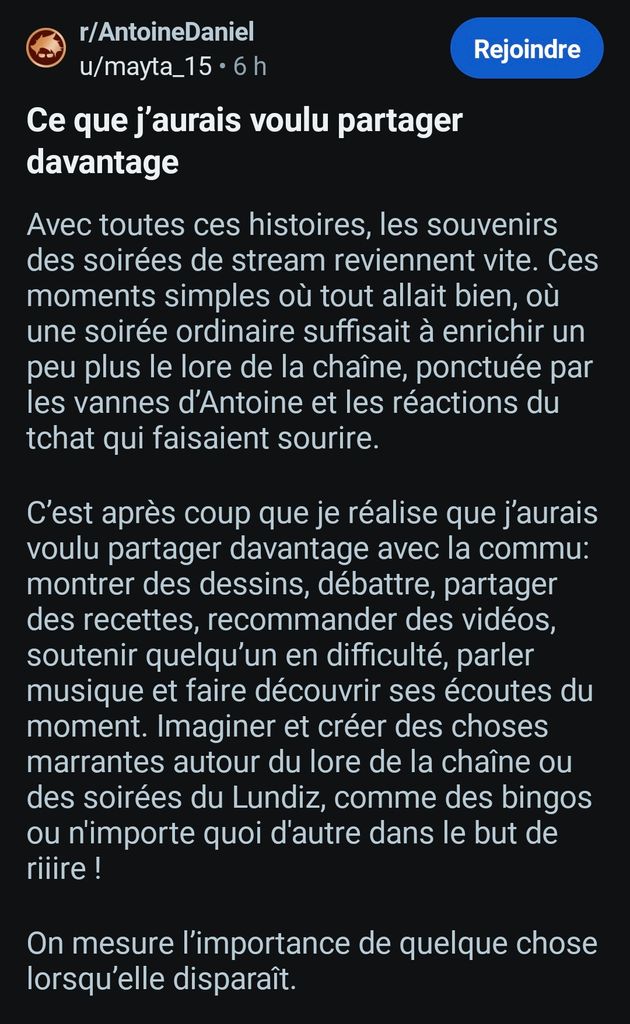Open the r/AntoineDaniel subreddit avatar

point(46,50)
